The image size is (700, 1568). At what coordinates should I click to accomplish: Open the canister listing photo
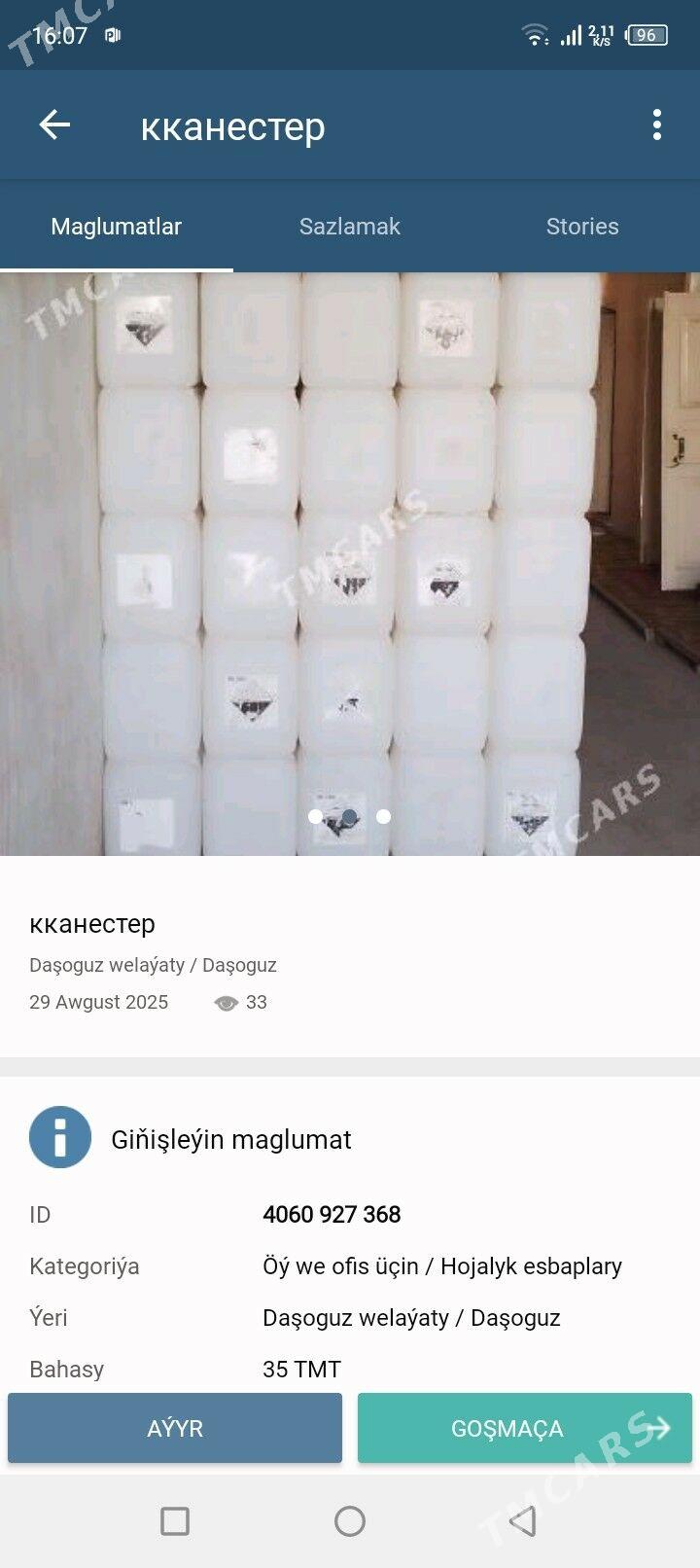point(350,564)
